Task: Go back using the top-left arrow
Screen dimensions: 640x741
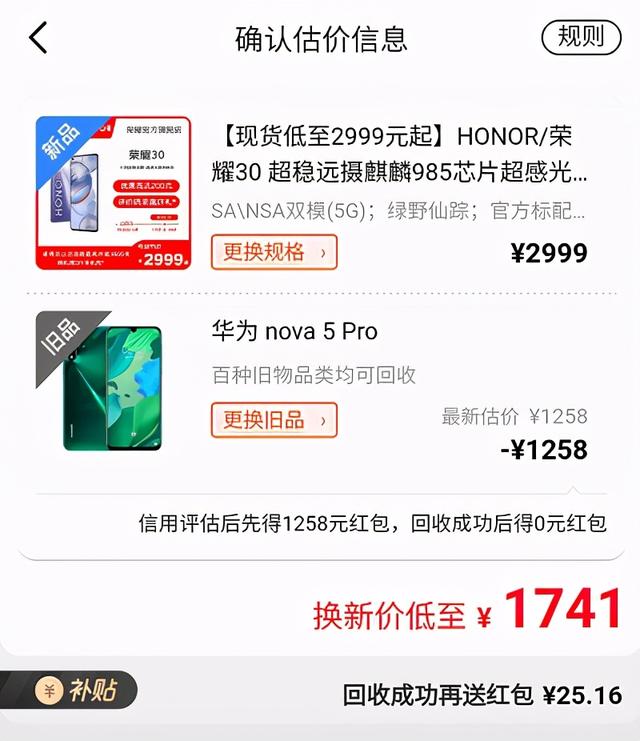Action: pyautogui.click(x=39, y=38)
